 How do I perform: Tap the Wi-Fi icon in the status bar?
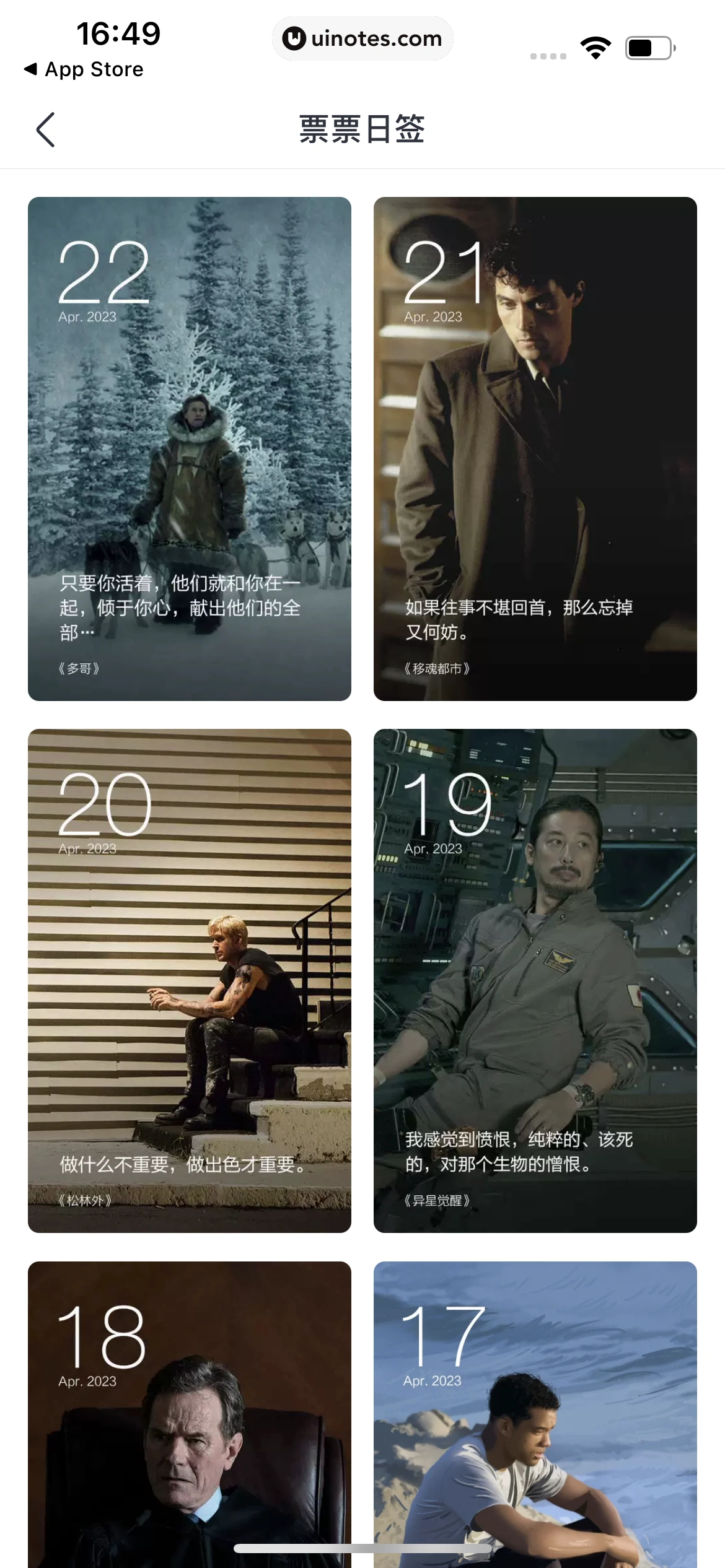tap(595, 45)
